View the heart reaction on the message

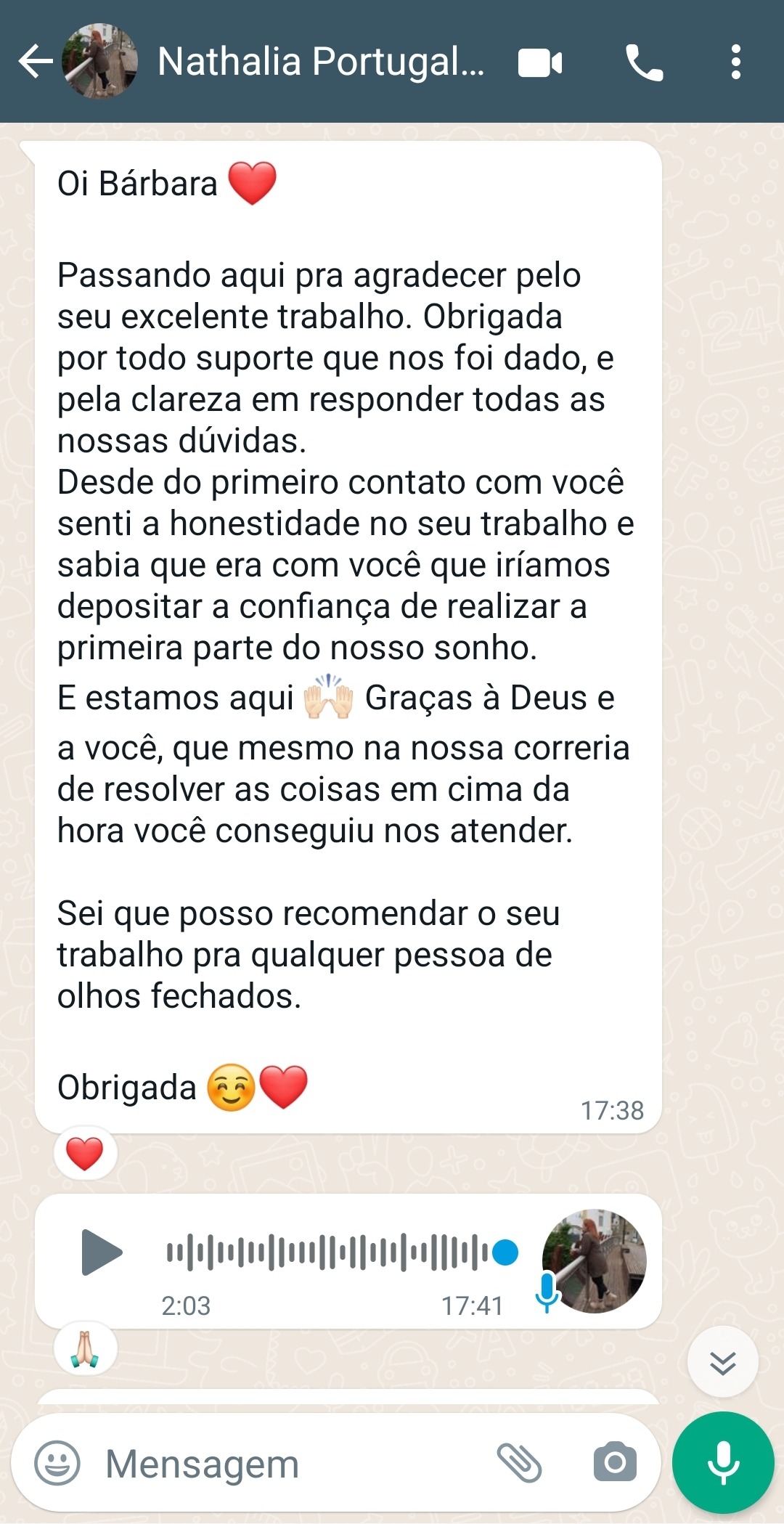pos(85,1154)
